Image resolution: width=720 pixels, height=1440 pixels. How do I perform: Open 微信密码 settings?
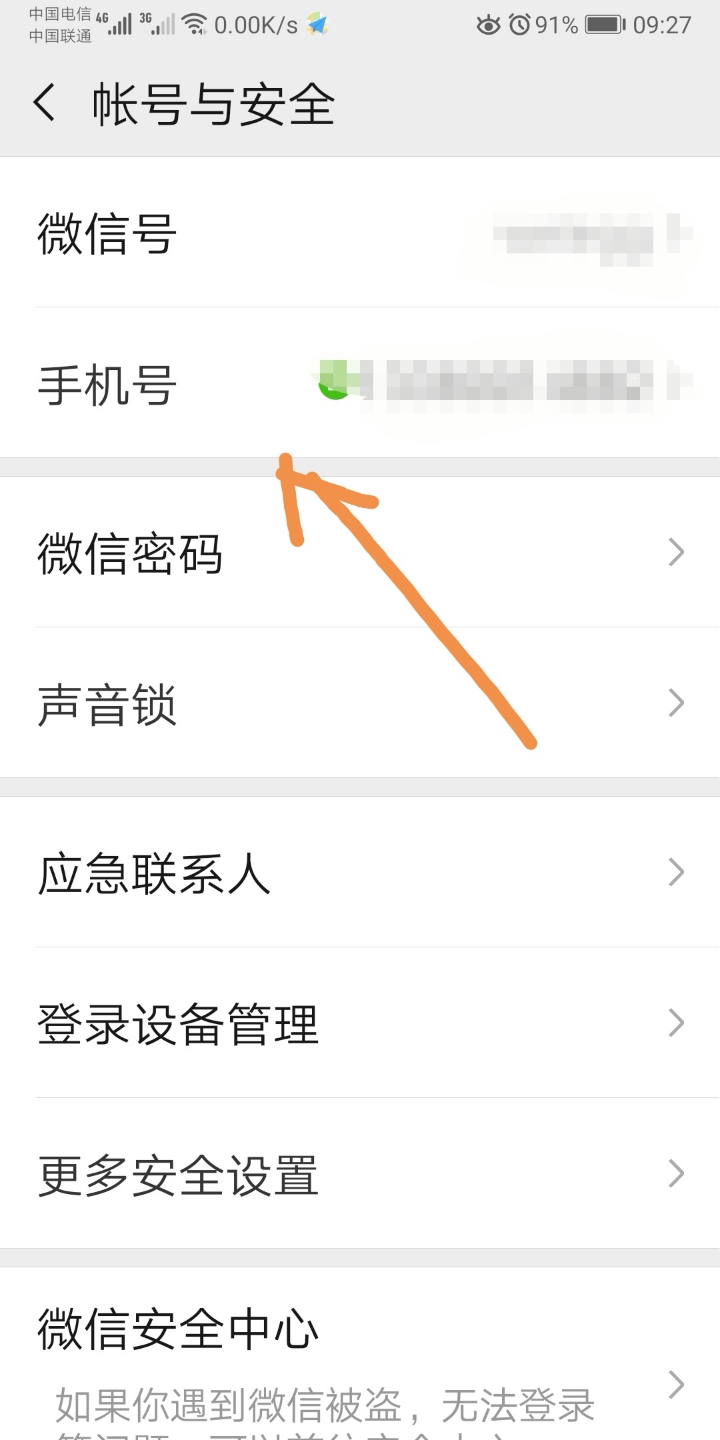click(360, 553)
